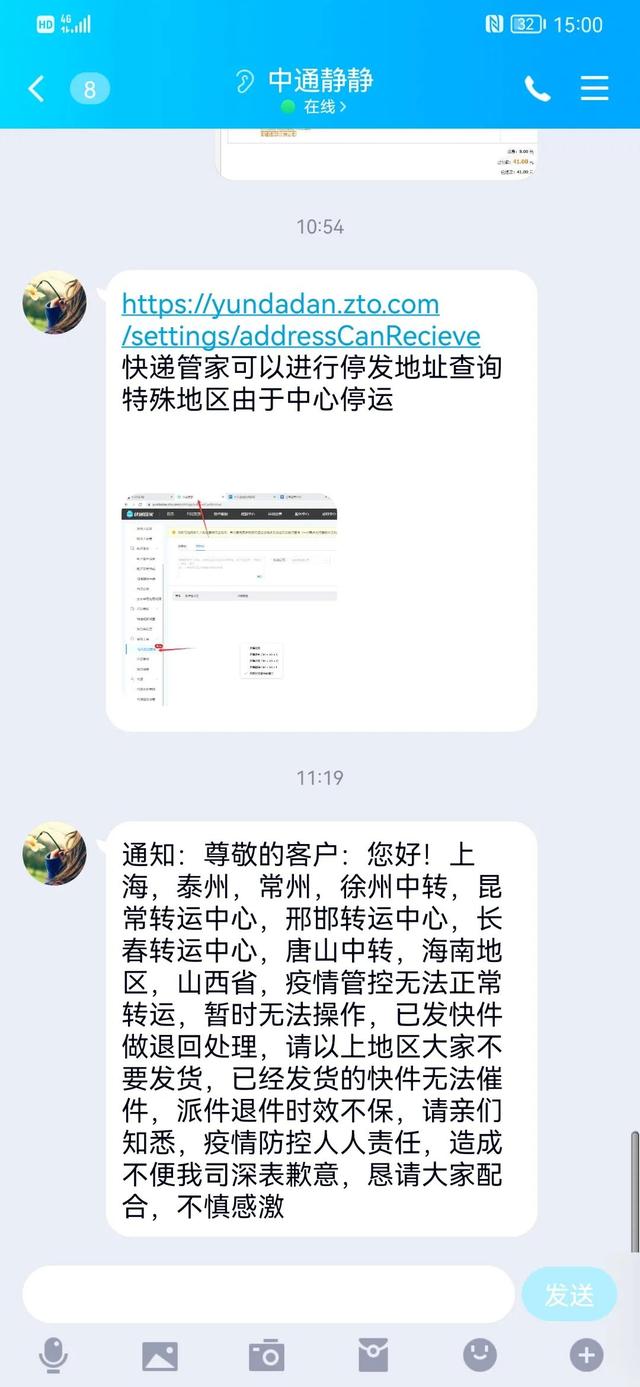Open the chat settings menu
This screenshot has height=1387, width=640.
click(594, 88)
